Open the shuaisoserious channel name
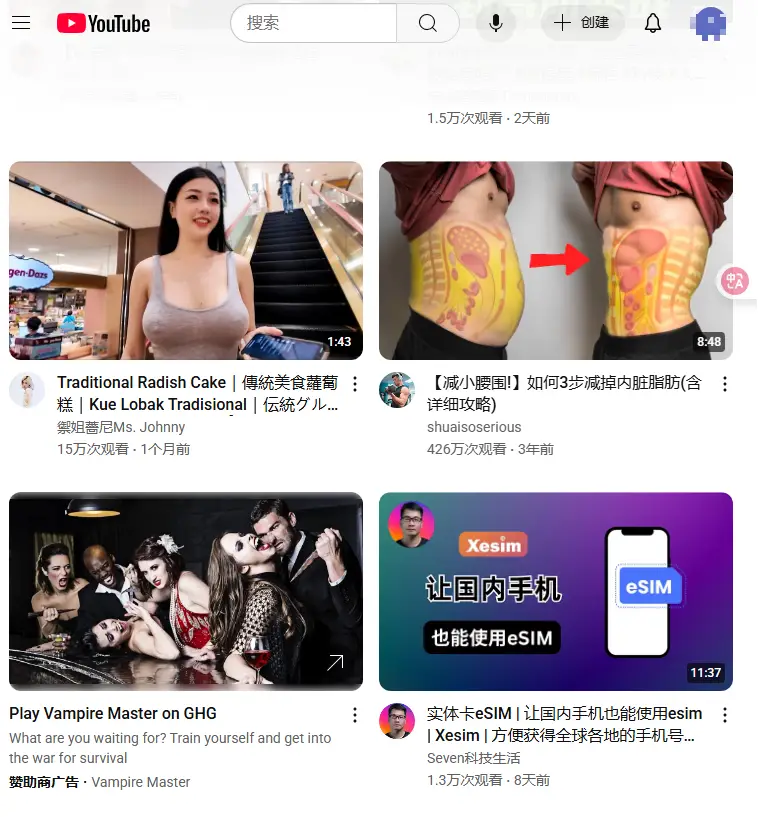This screenshot has height=817, width=758. [474, 427]
